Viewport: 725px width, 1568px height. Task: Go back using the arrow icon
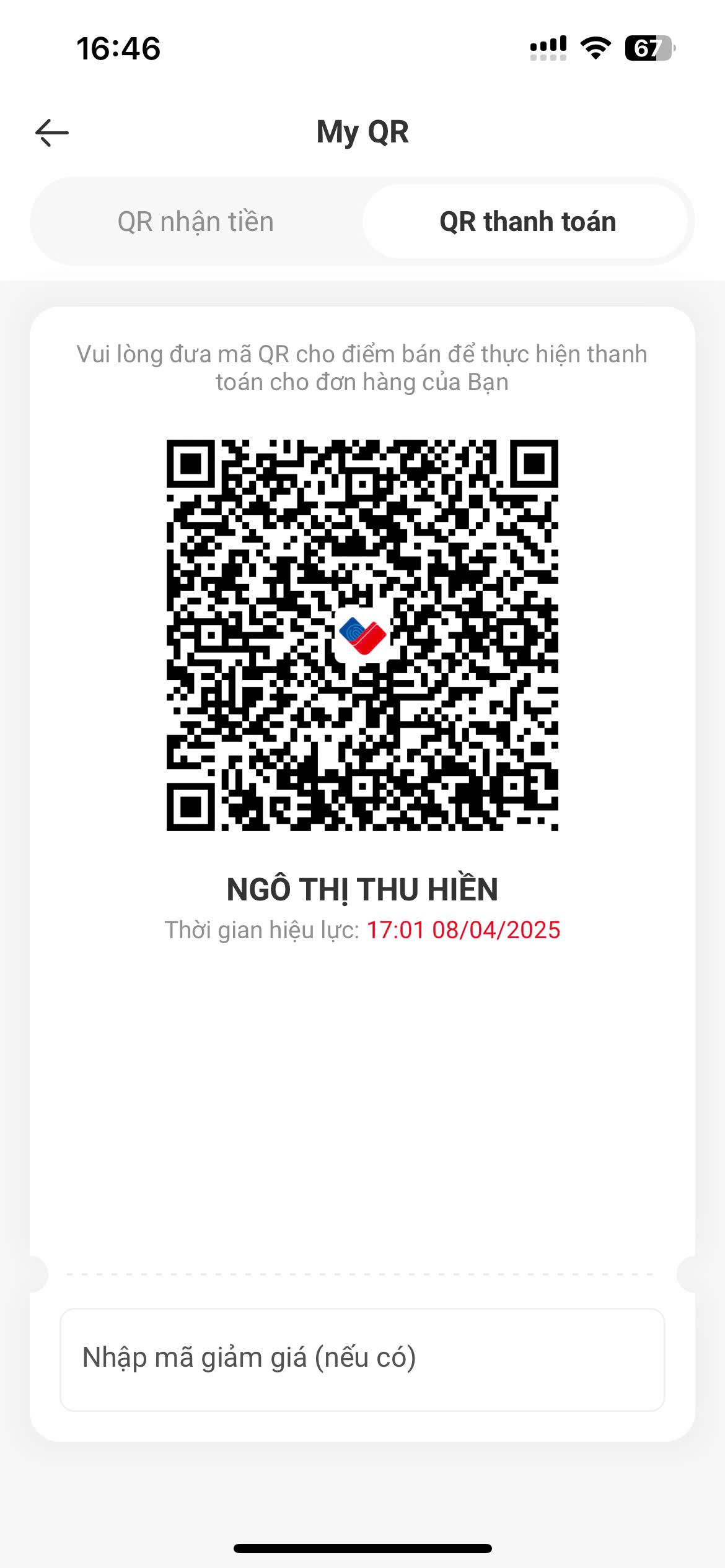click(52, 133)
